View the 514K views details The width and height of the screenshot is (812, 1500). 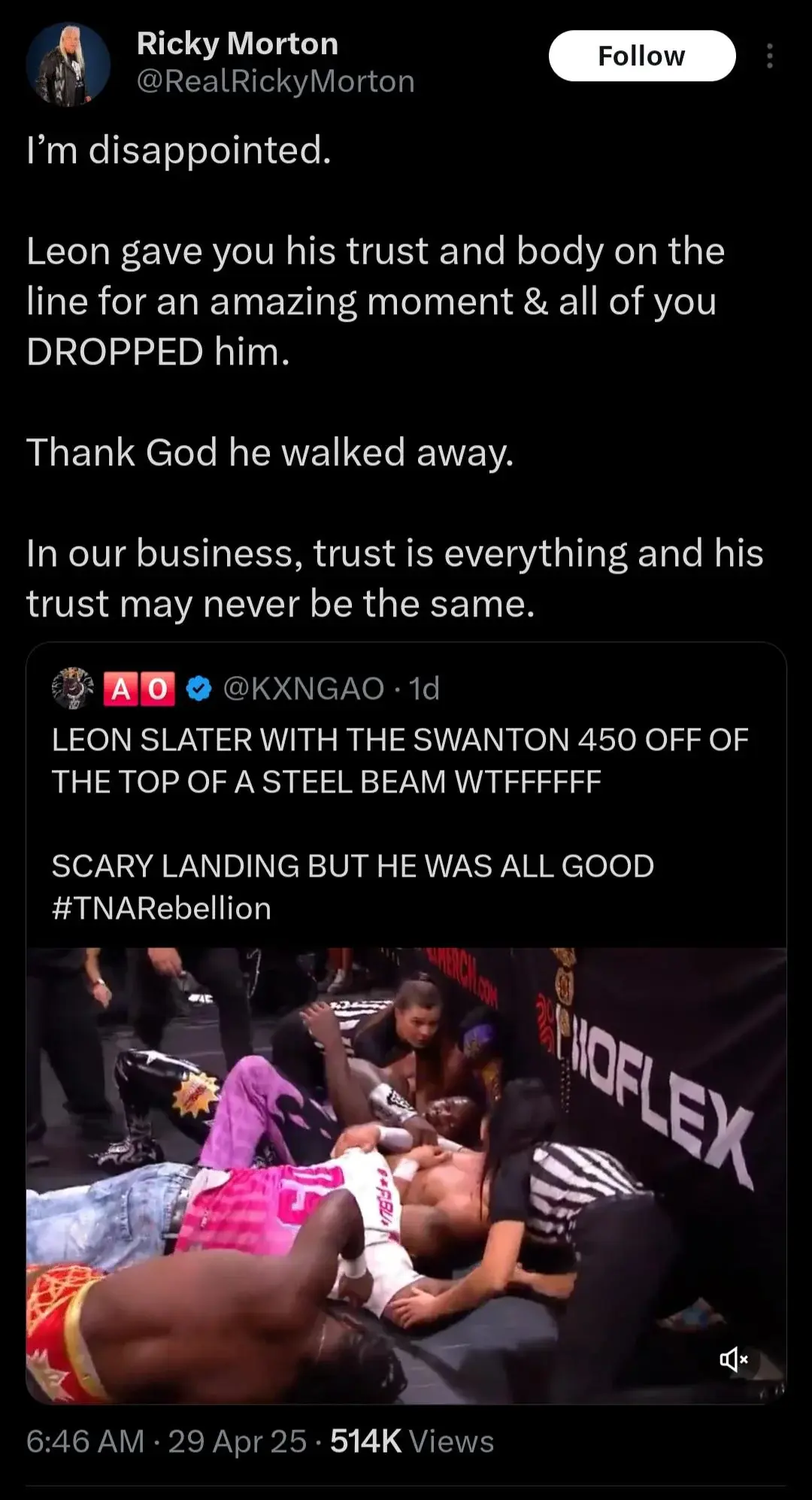pos(412,1441)
